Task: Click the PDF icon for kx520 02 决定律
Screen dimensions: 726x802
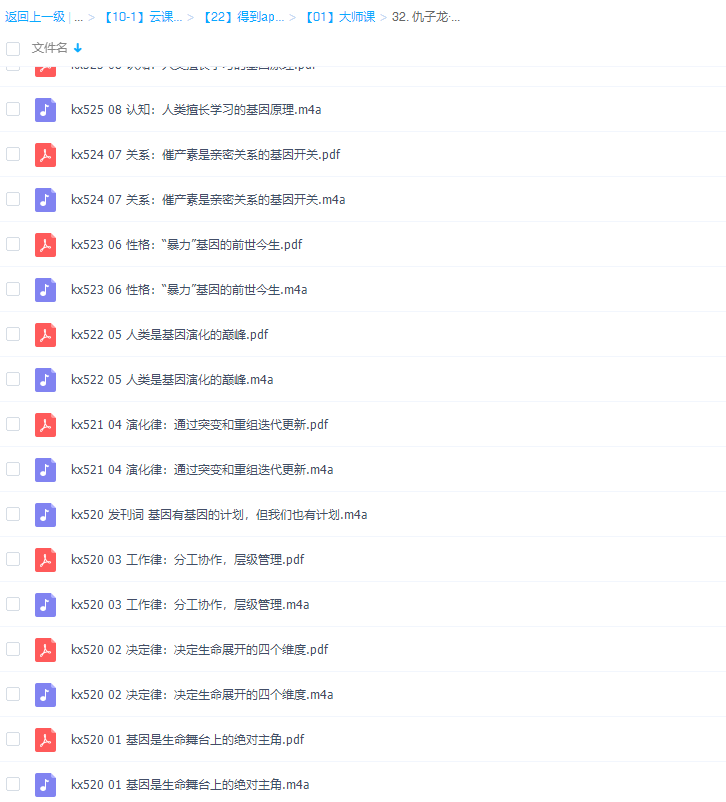Action: tap(45, 649)
